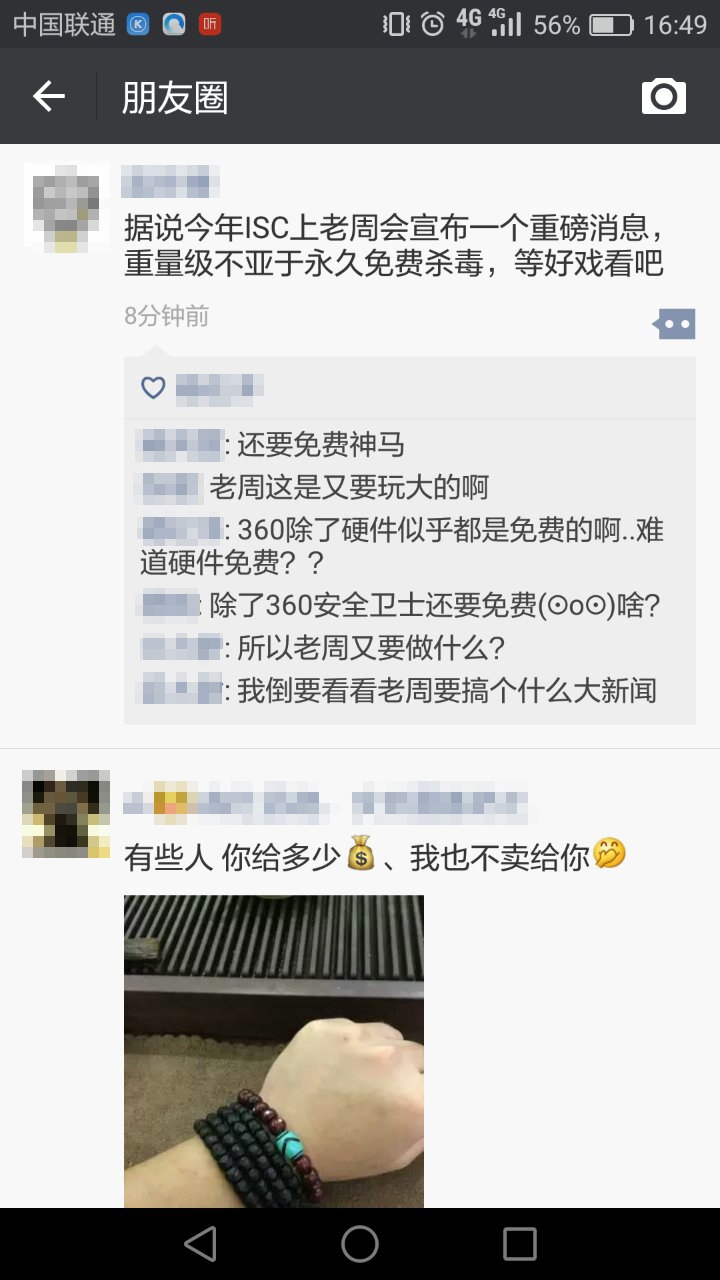This screenshot has height=1280, width=720.
Task: Reply to the comment 还要免费神马
Action: (x=320, y=444)
